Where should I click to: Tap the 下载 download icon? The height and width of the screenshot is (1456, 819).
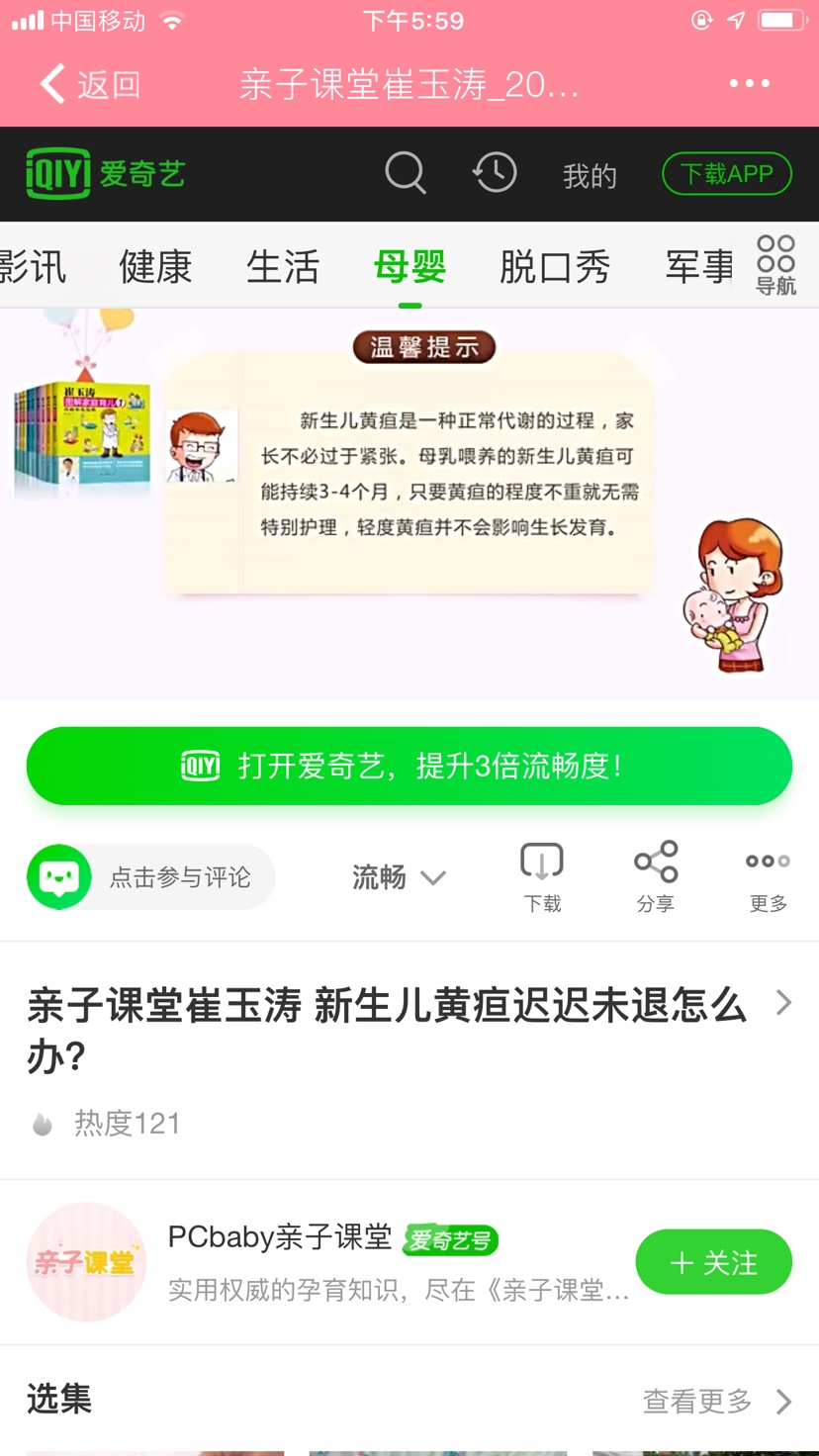pyautogui.click(x=542, y=875)
